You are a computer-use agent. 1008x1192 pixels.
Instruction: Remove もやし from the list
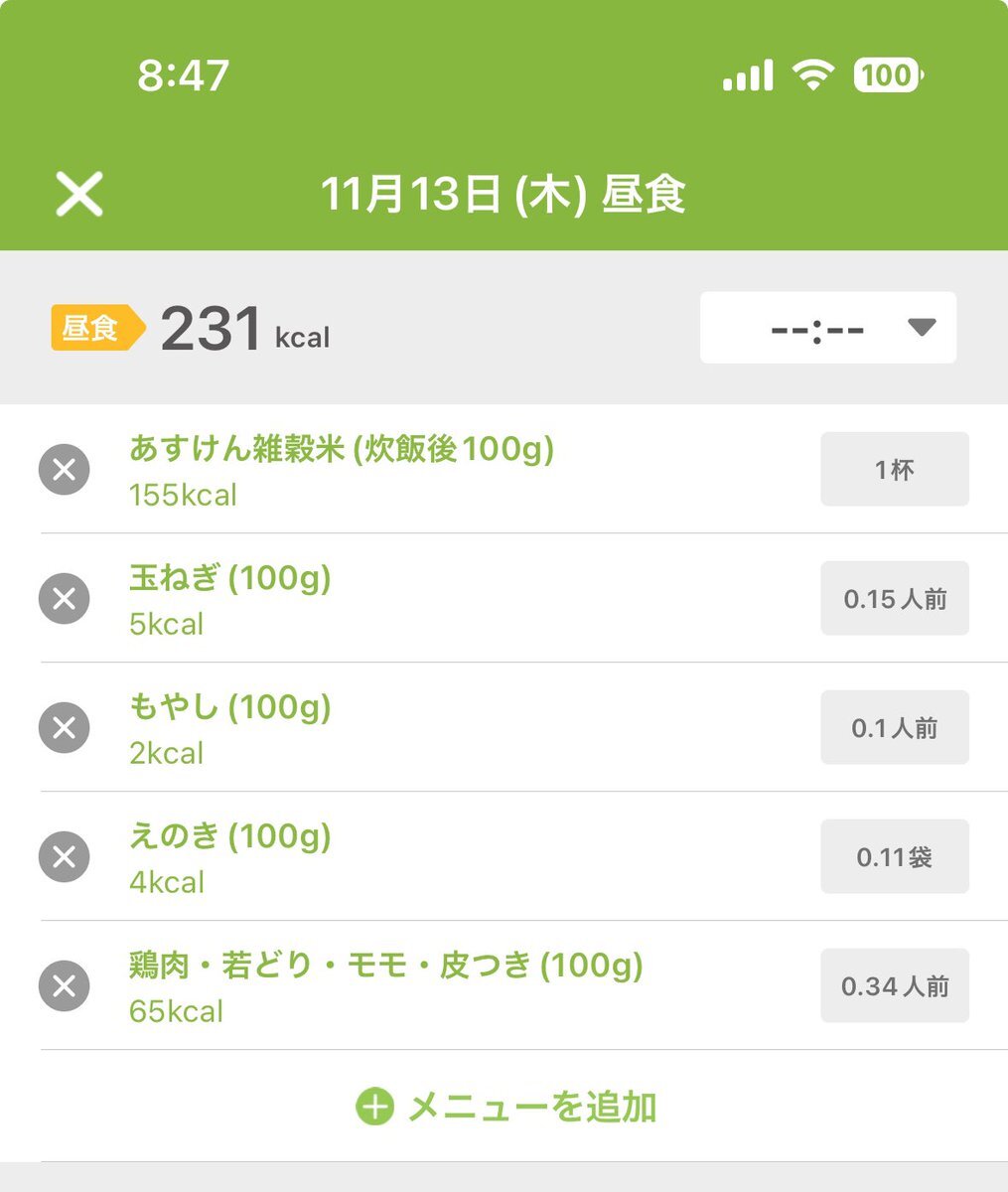(65, 728)
